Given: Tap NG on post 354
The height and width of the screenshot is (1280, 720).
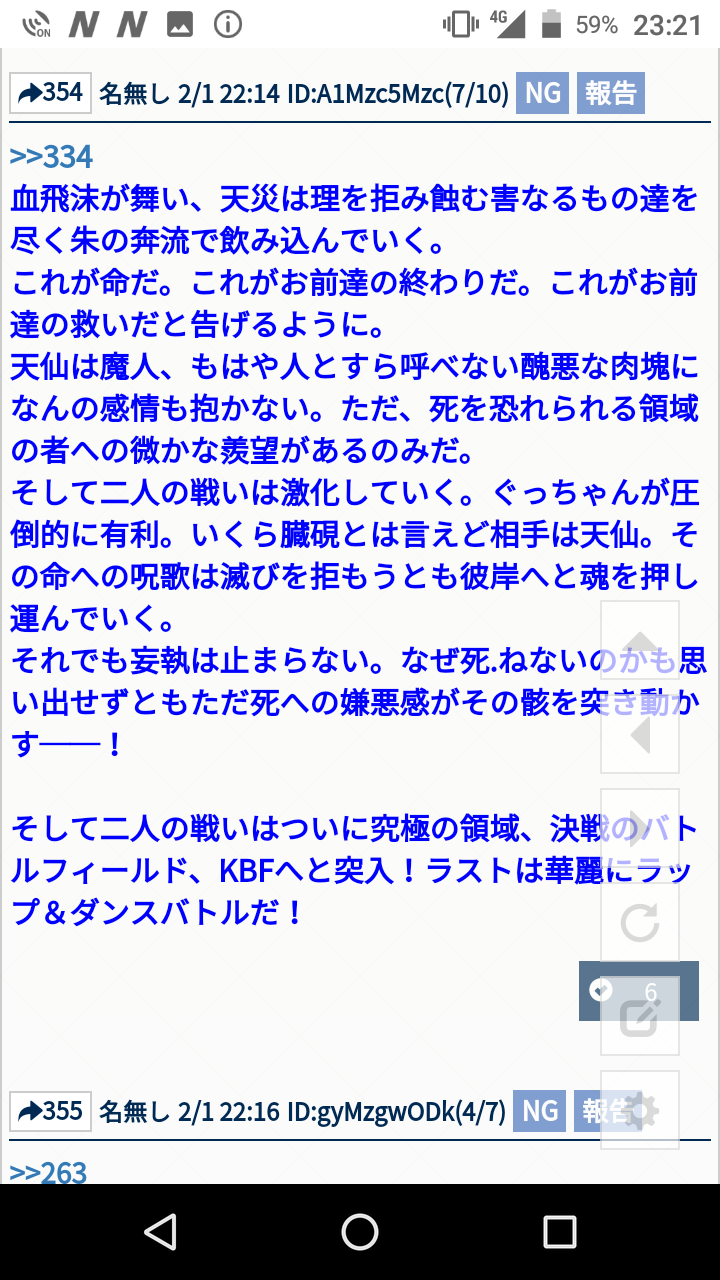Looking at the screenshot, I should pyautogui.click(x=543, y=94).
